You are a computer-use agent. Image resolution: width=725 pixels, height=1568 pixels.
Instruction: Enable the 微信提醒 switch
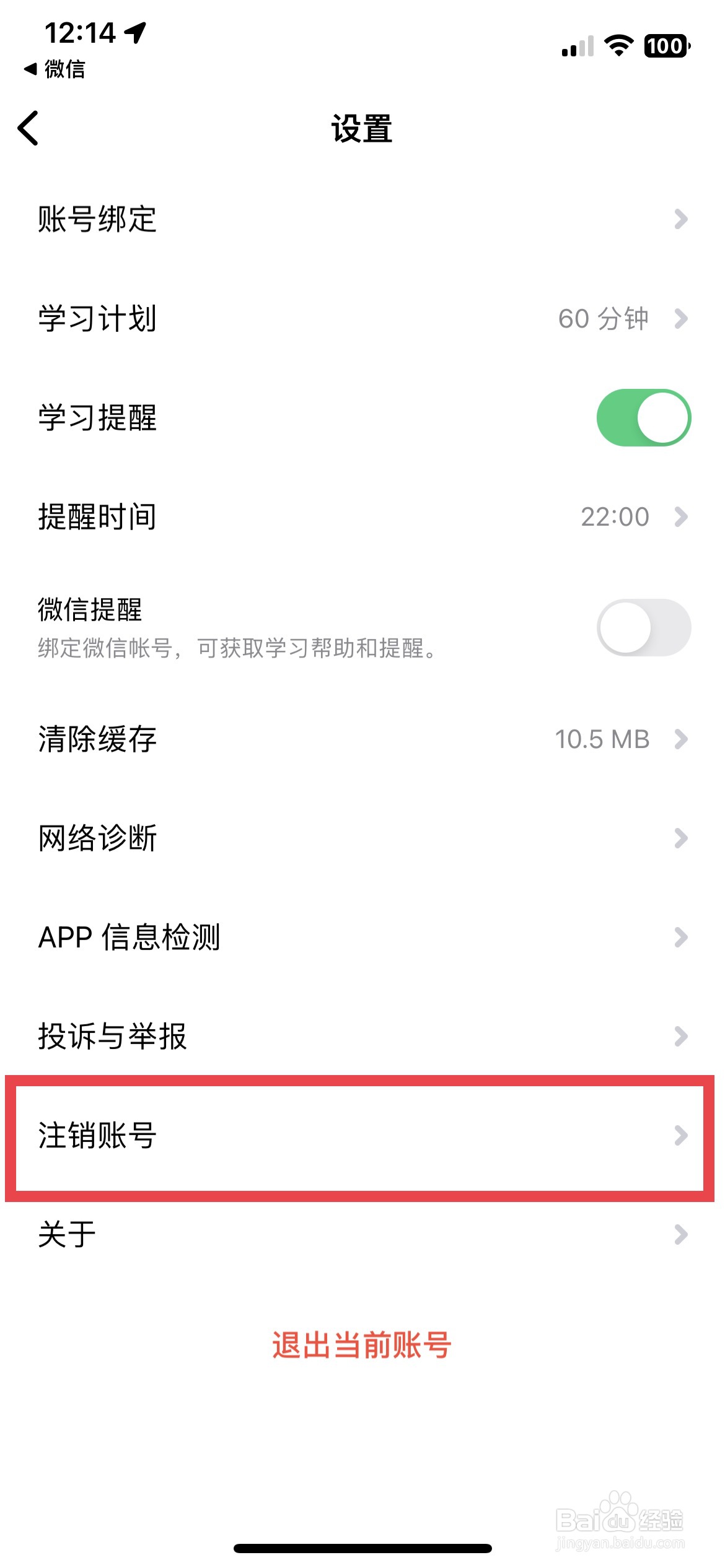click(x=644, y=627)
